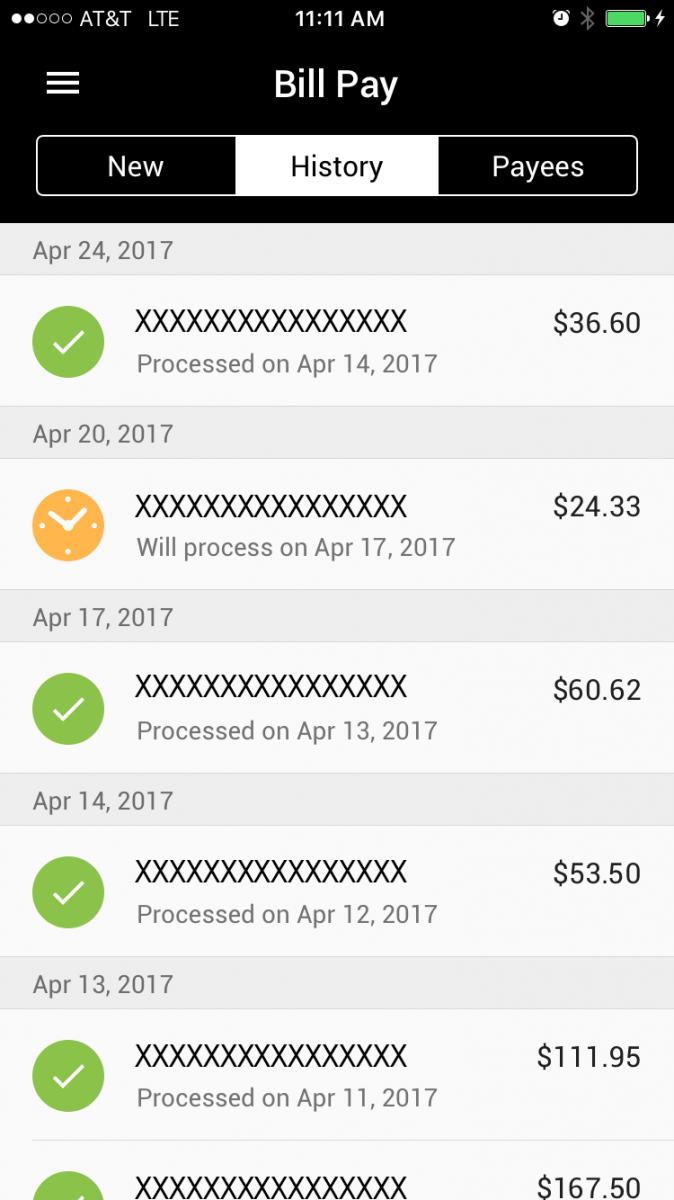View the $60.62 payment details

337,708
